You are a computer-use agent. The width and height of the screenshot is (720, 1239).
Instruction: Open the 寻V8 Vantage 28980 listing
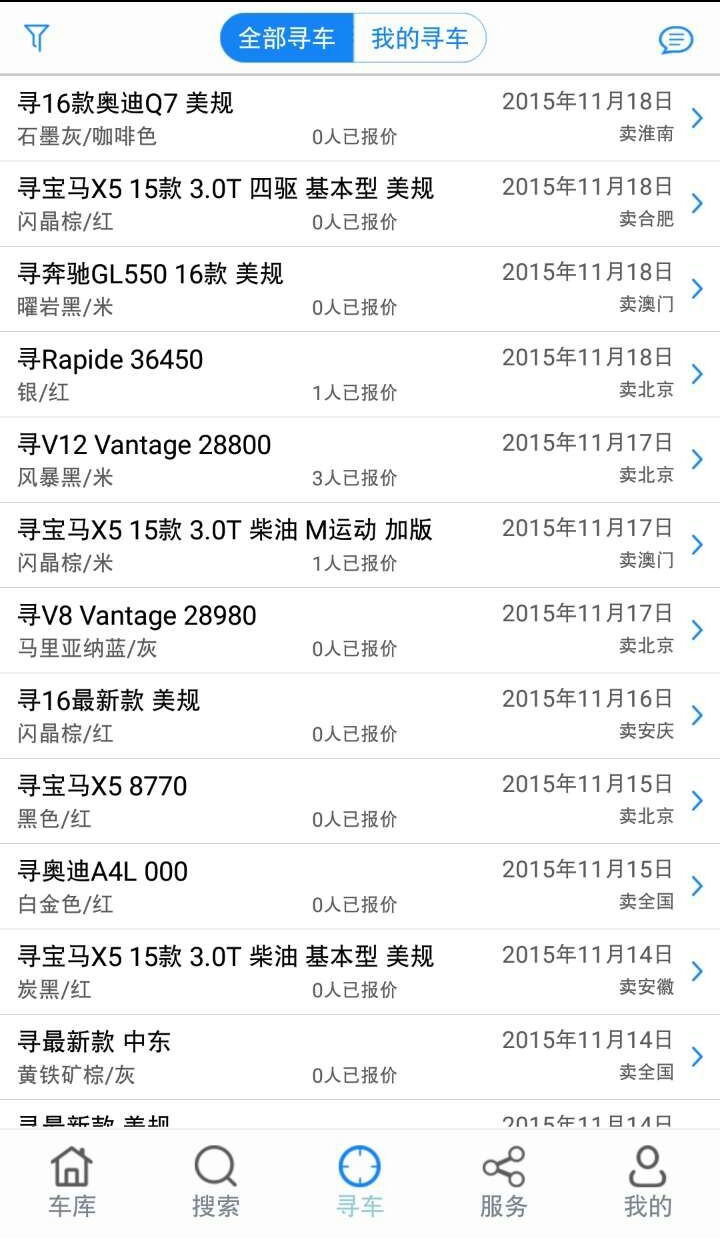tap(360, 630)
